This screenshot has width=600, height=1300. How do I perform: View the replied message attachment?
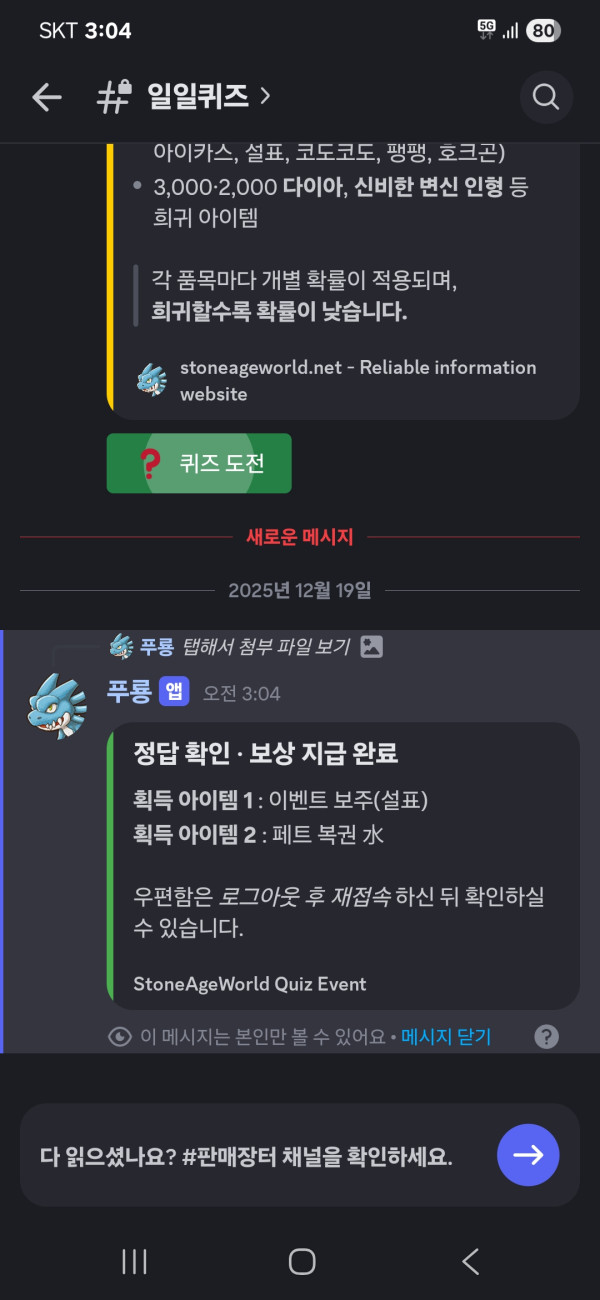[x=265, y=647]
